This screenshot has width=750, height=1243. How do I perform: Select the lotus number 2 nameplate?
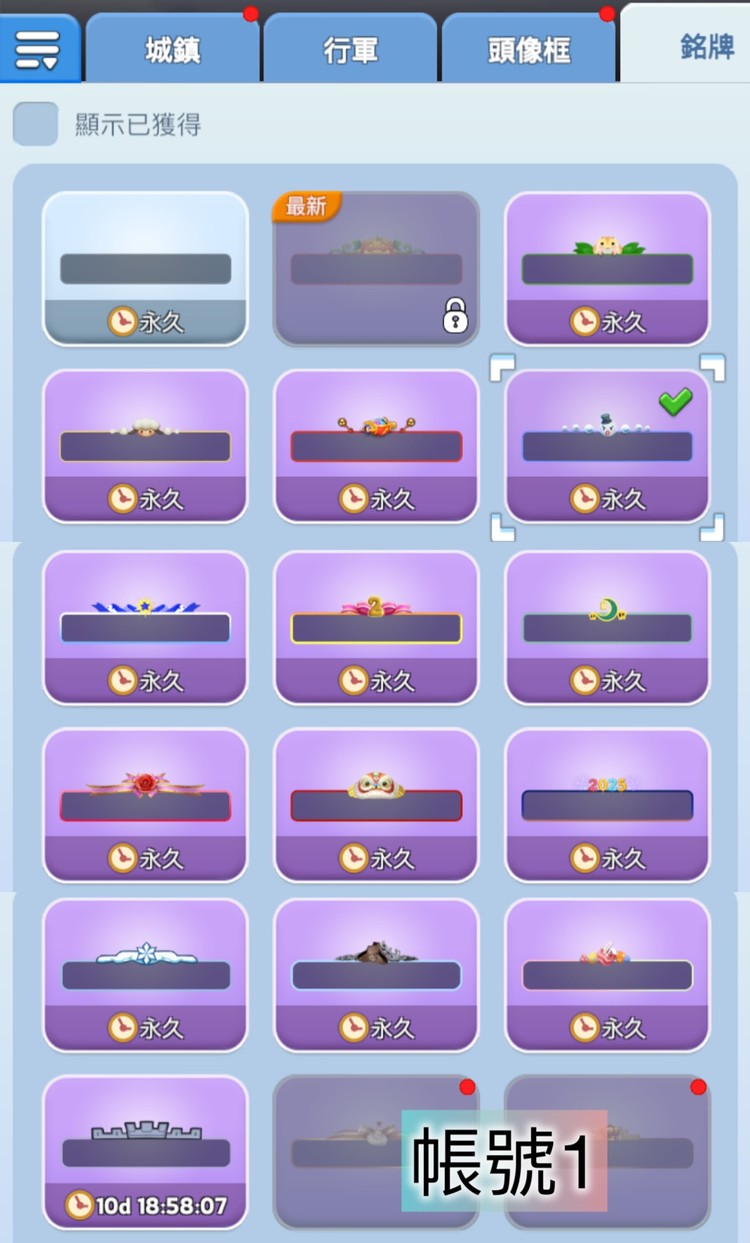point(376,627)
